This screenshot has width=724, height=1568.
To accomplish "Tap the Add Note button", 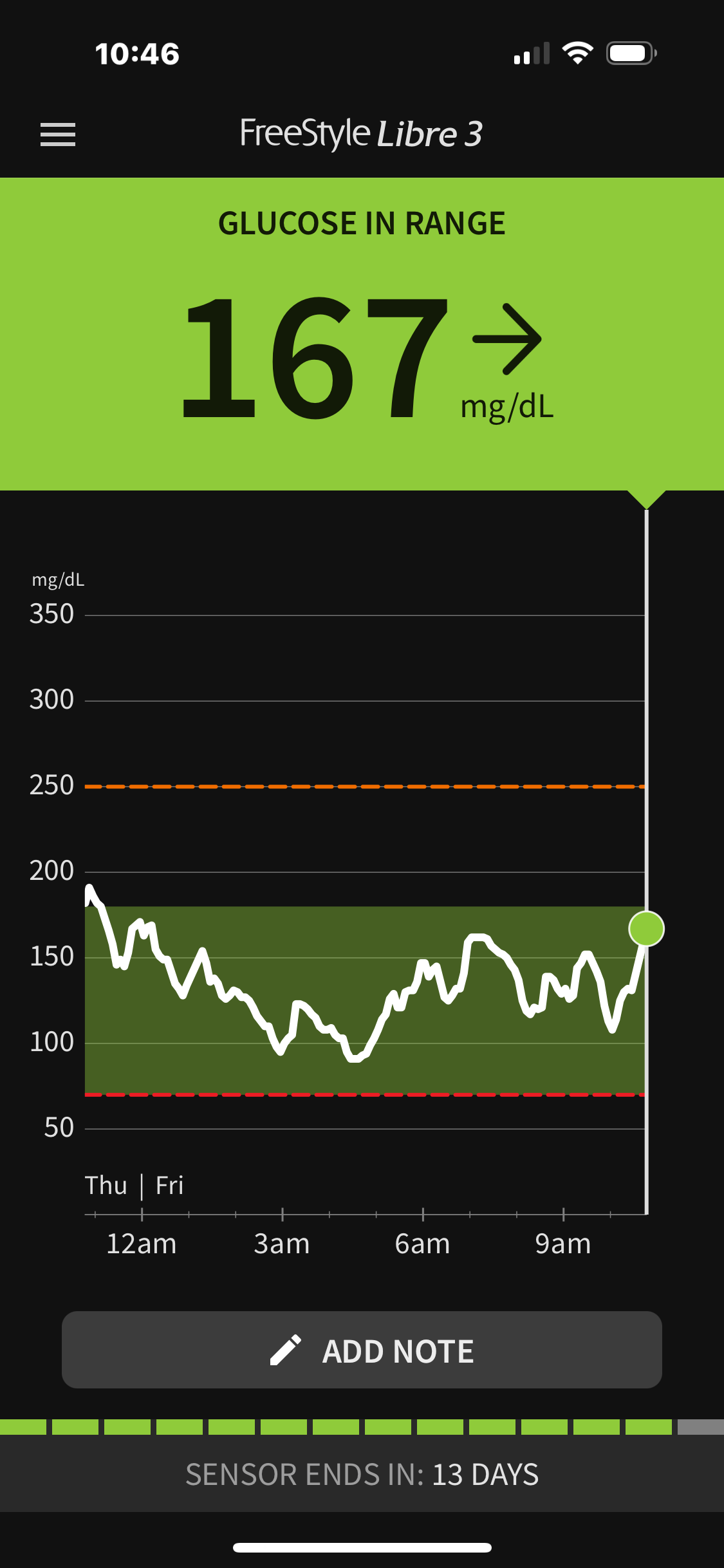I will click(x=362, y=1350).
